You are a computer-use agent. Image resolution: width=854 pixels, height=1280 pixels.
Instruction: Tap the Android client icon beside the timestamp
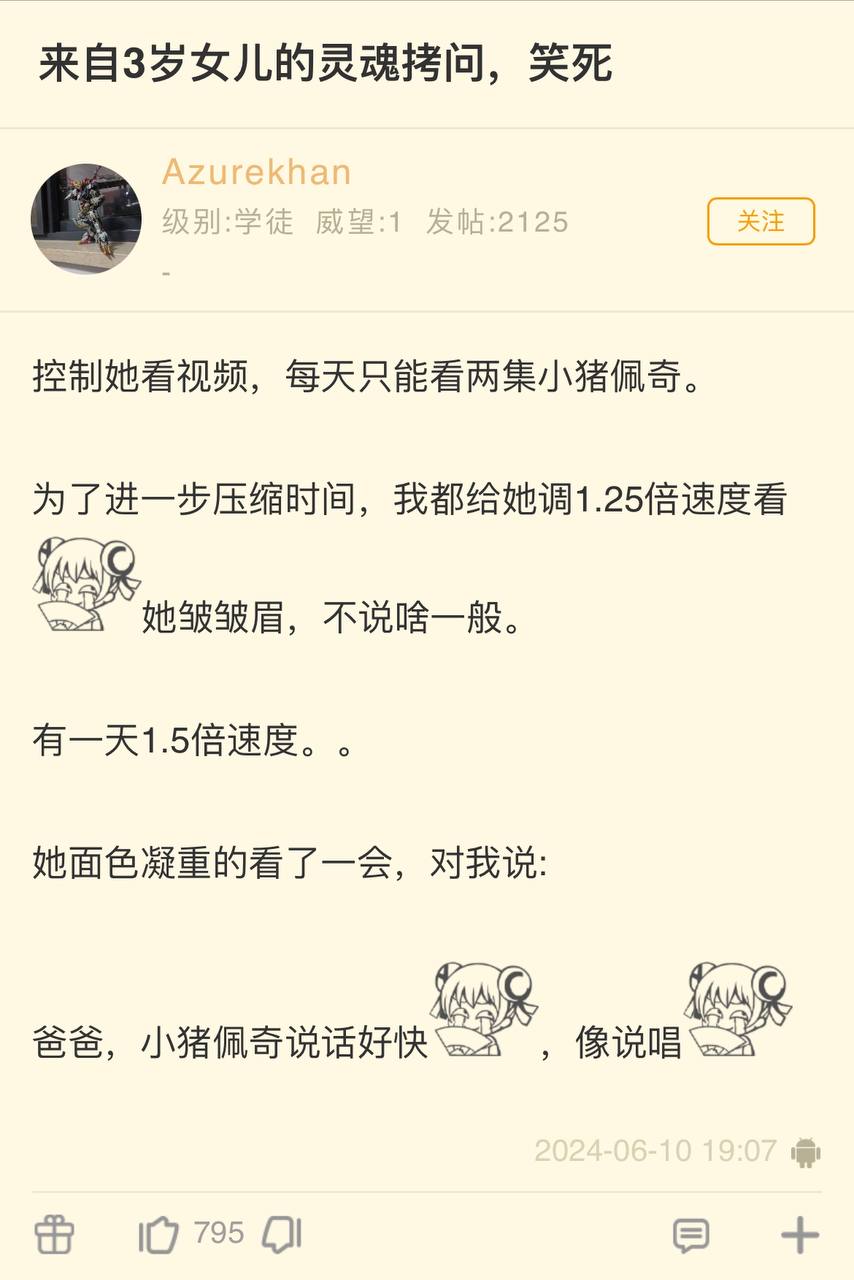810,1152
